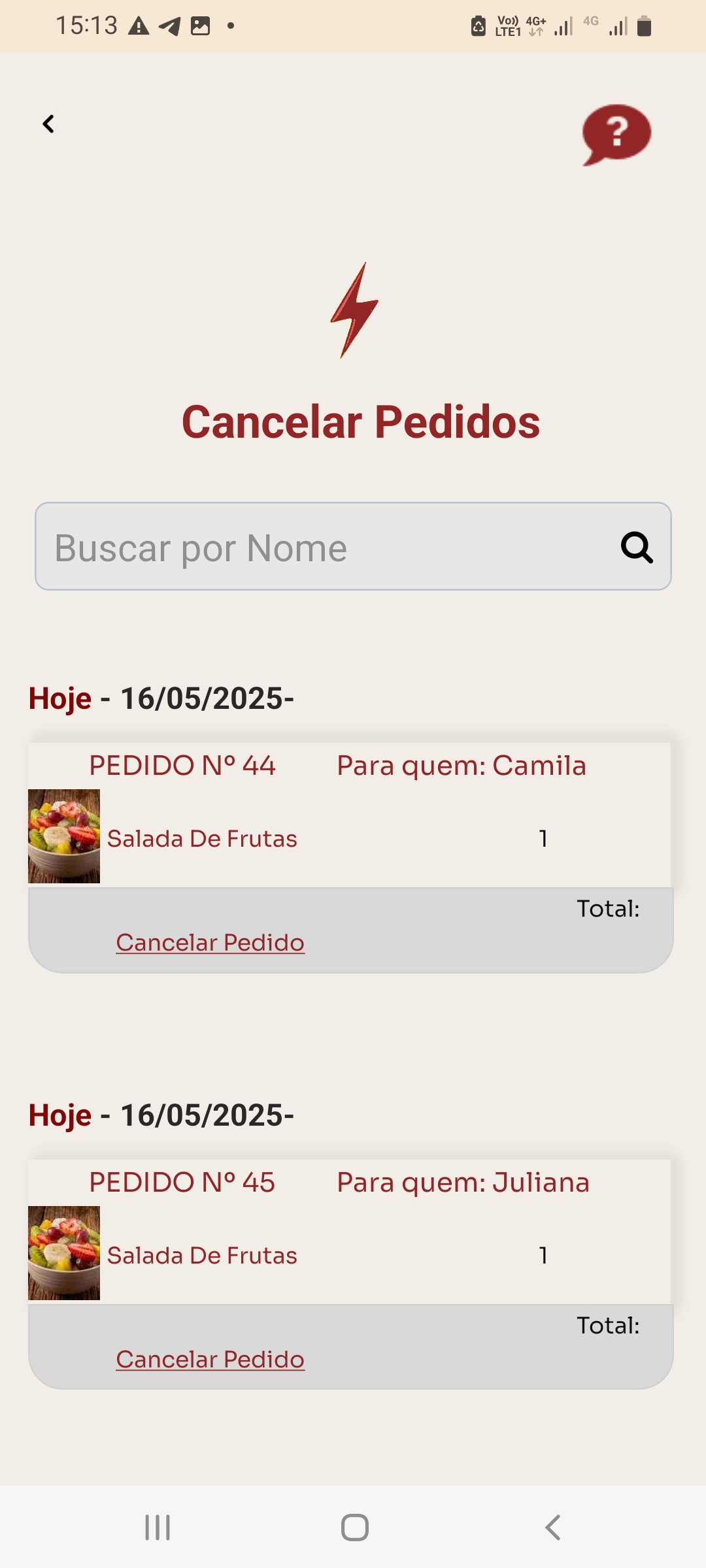Tap the warning icon in status bar
Viewport: 706px width, 1568px height.
pos(139,26)
